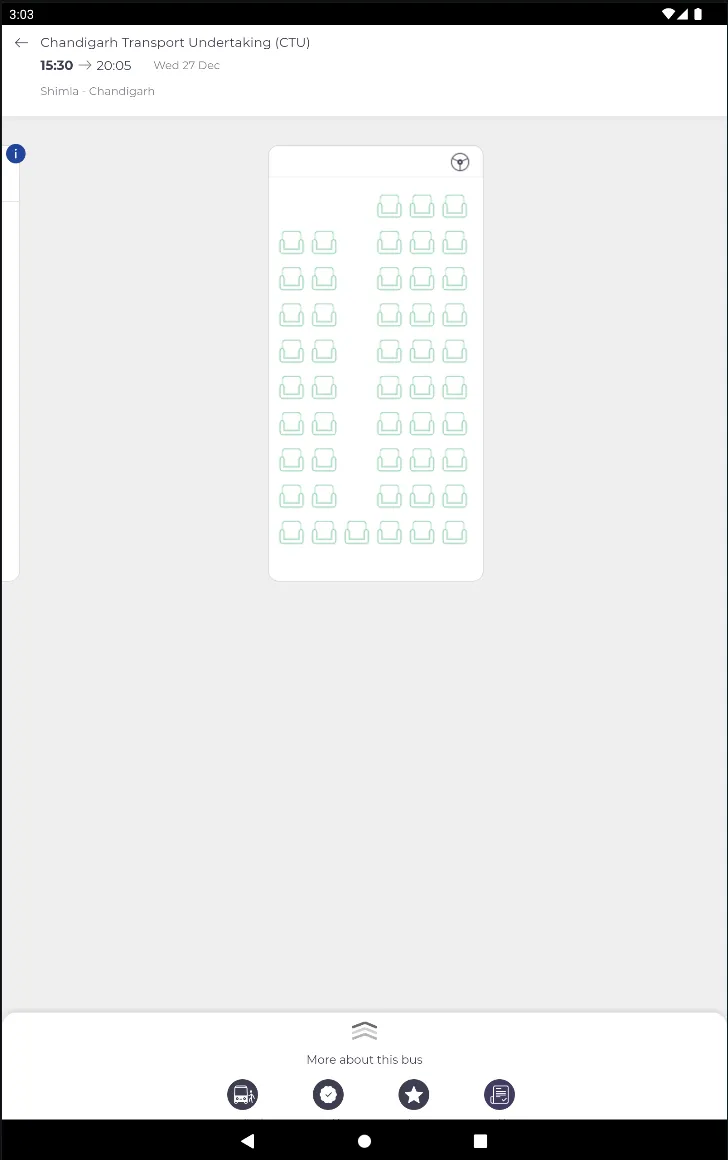The image size is (728, 1160).
Task: Go back using the top-left arrow
Action: pyautogui.click(x=21, y=43)
